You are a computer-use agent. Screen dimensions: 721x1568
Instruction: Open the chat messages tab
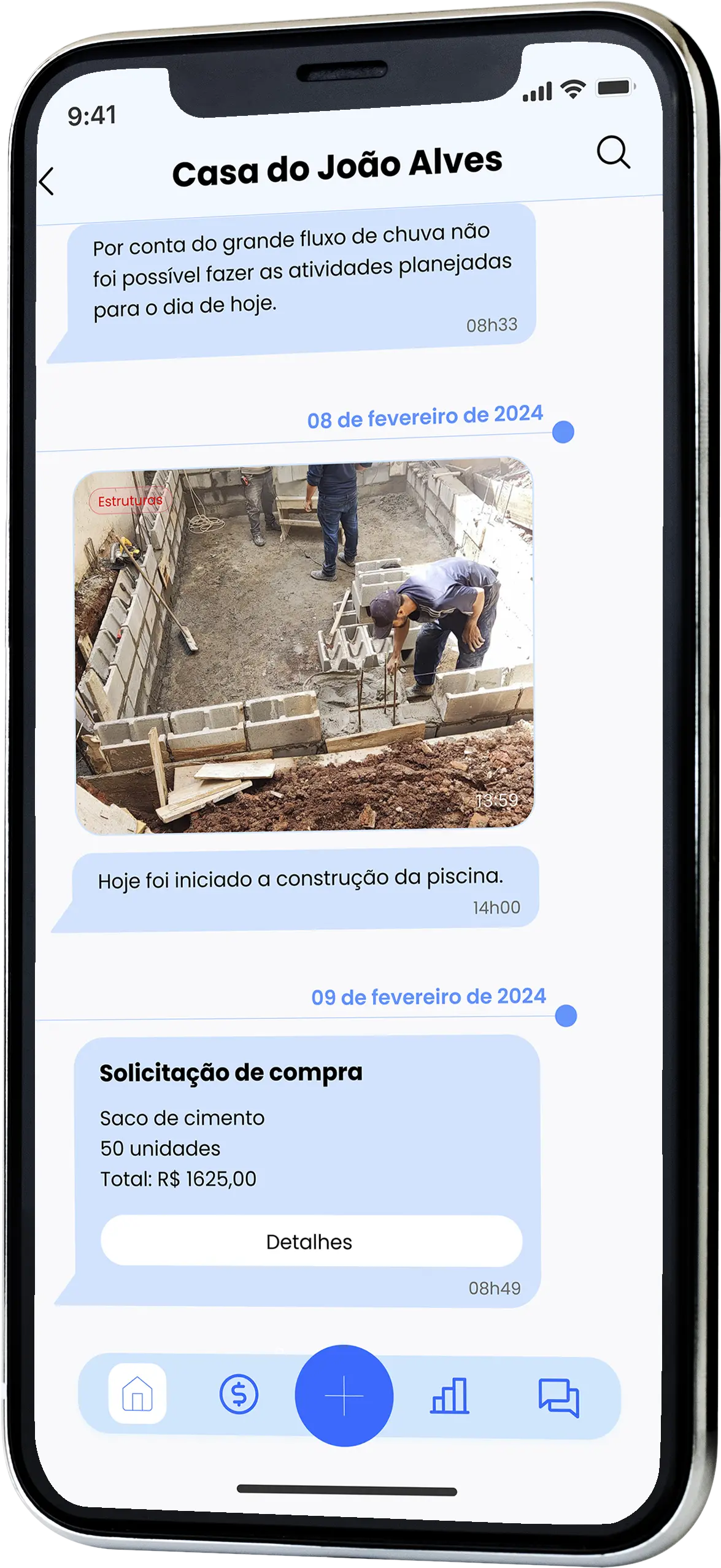tap(558, 1397)
